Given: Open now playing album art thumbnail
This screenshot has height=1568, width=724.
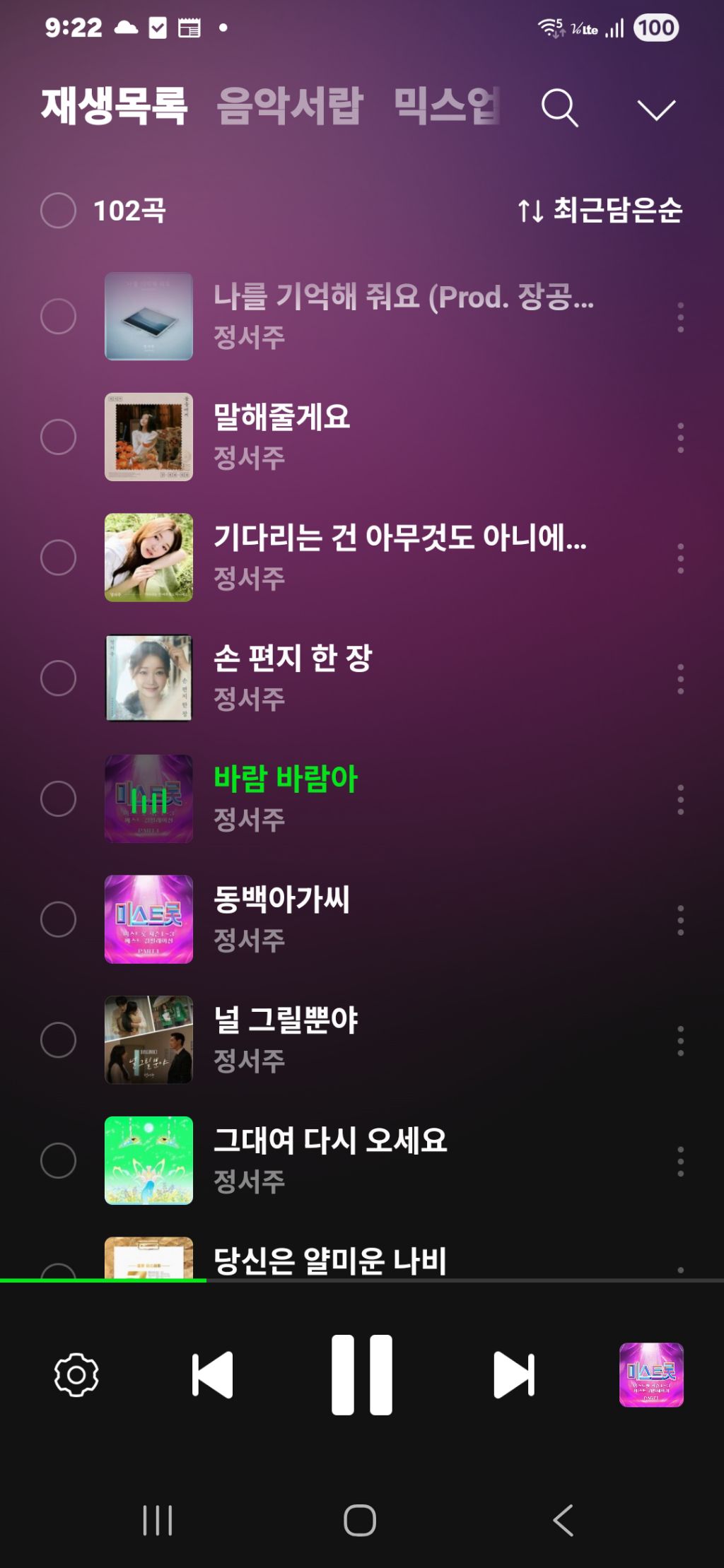Looking at the screenshot, I should pos(651,1375).
